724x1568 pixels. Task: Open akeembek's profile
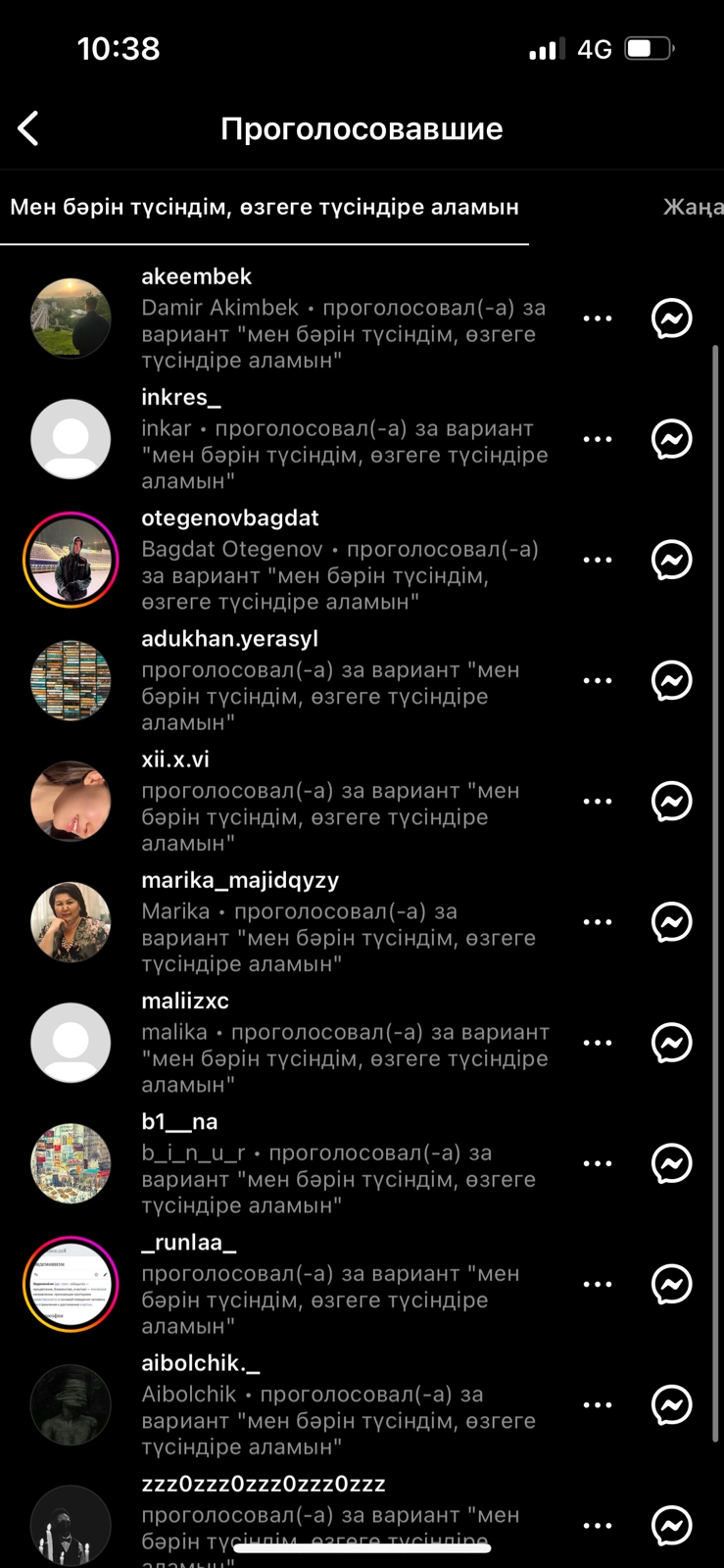196,277
